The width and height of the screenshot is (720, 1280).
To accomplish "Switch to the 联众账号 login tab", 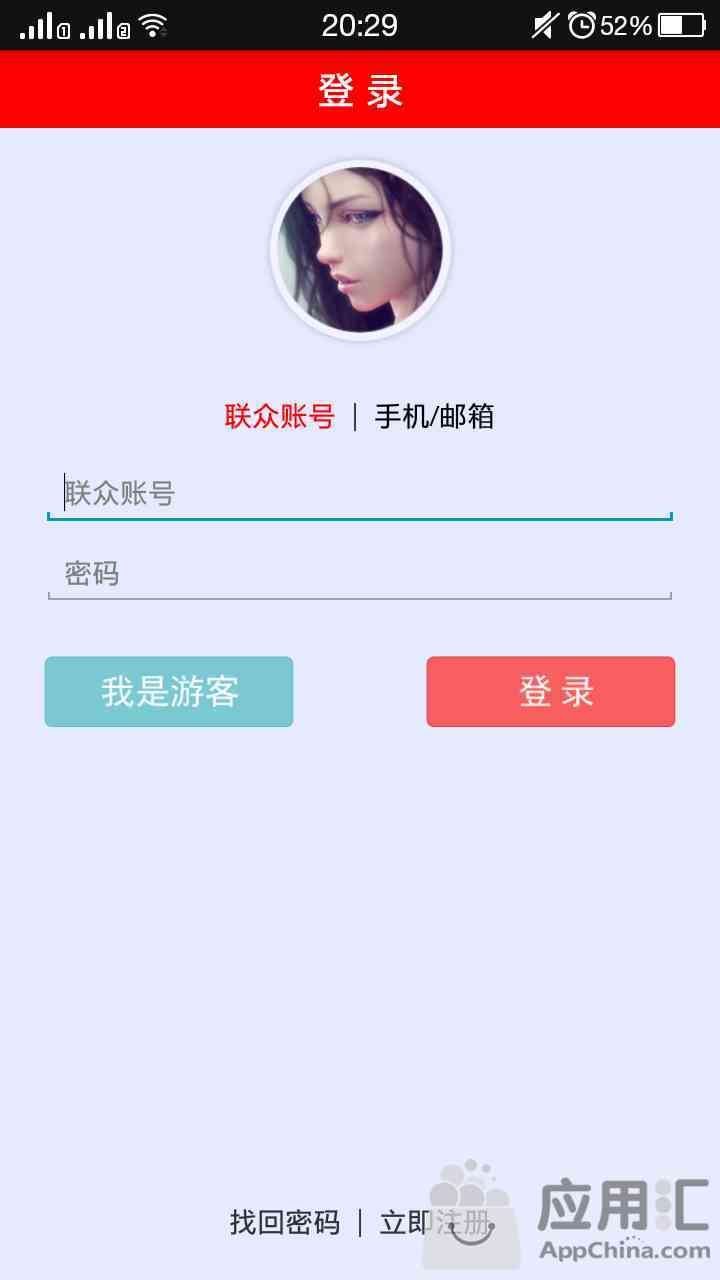I will (279, 416).
